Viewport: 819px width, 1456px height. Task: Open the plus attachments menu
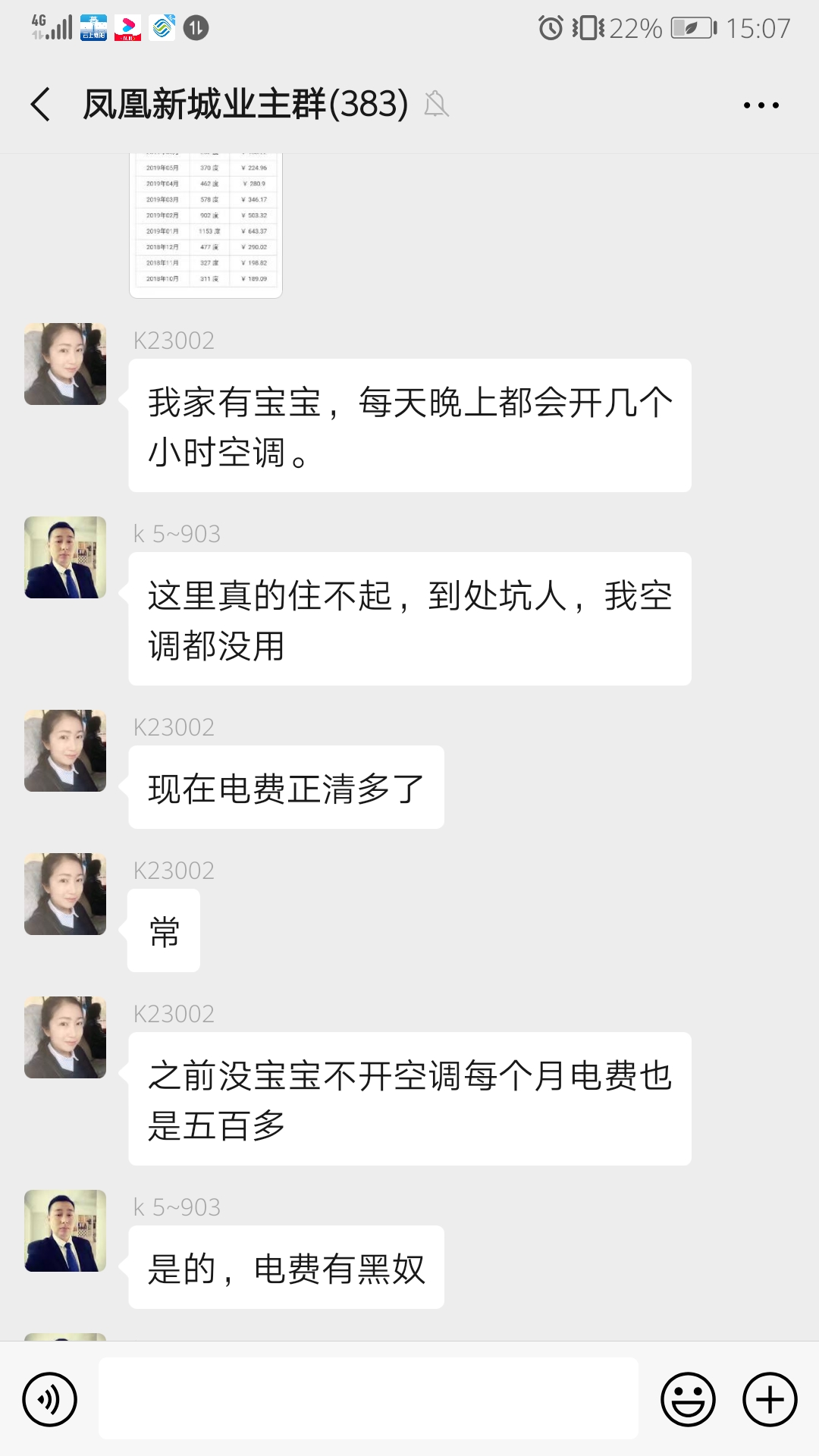coord(769,1399)
